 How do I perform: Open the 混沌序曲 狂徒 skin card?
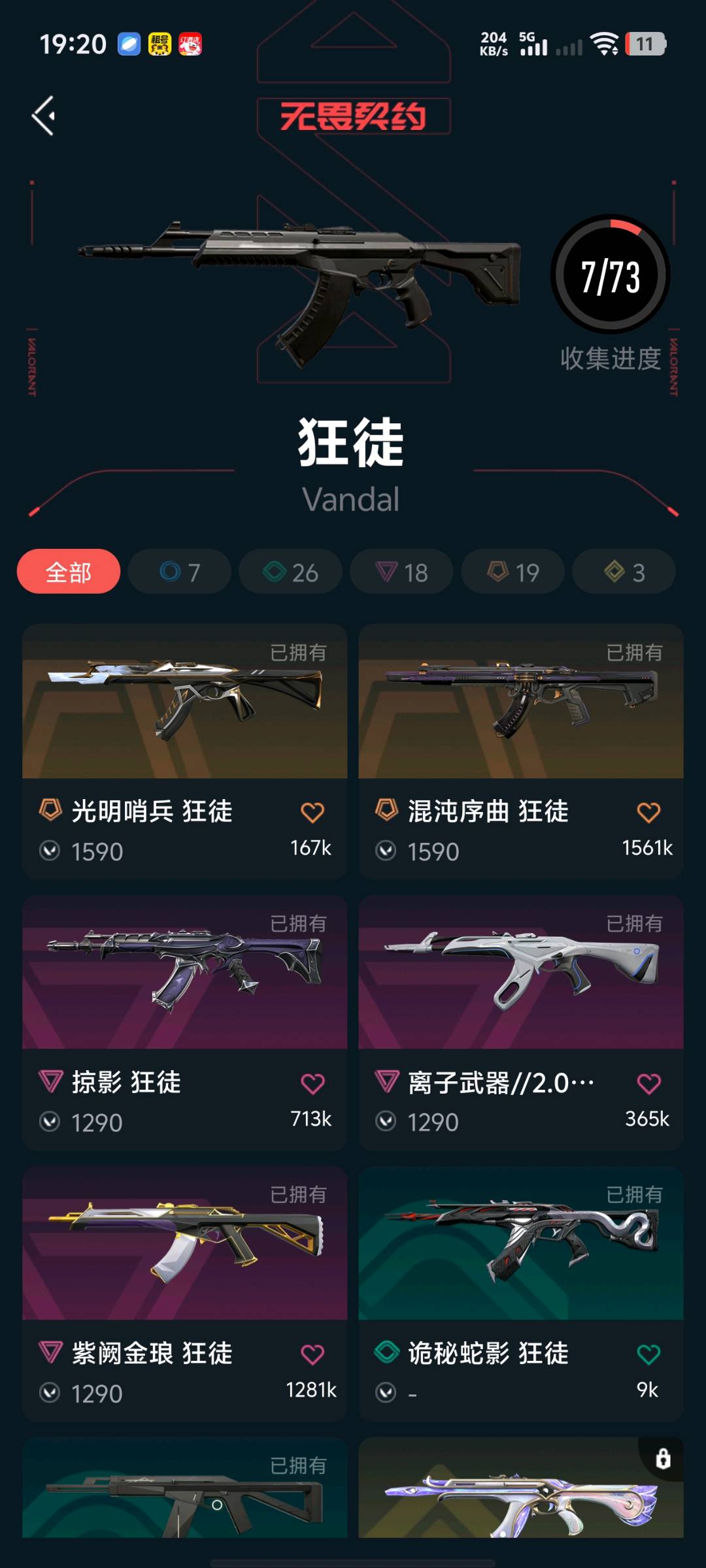point(521,751)
